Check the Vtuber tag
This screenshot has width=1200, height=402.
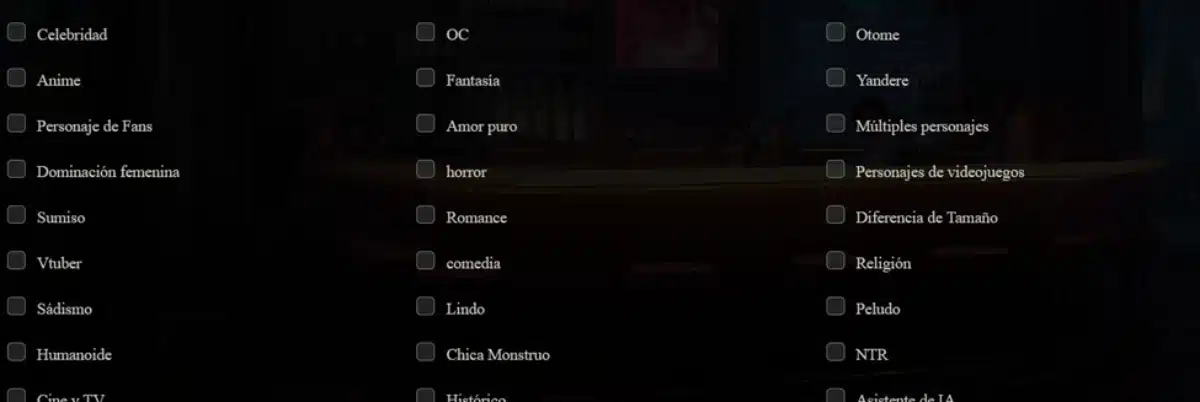point(16,261)
